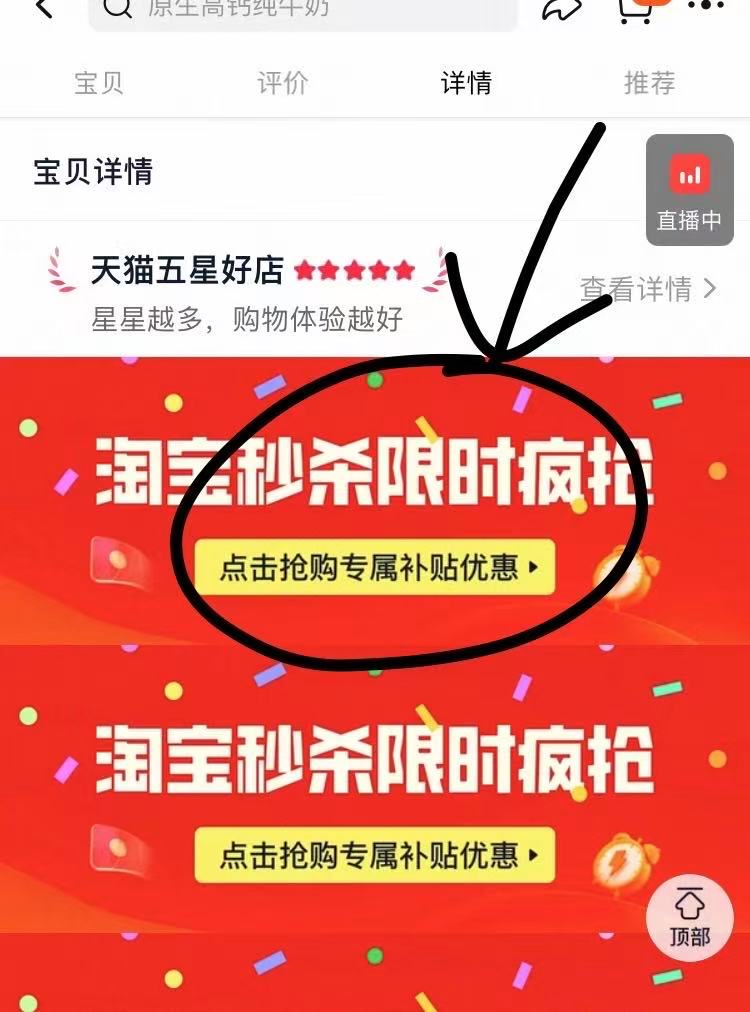
Task: Select the 详情 tab
Action: [466, 83]
